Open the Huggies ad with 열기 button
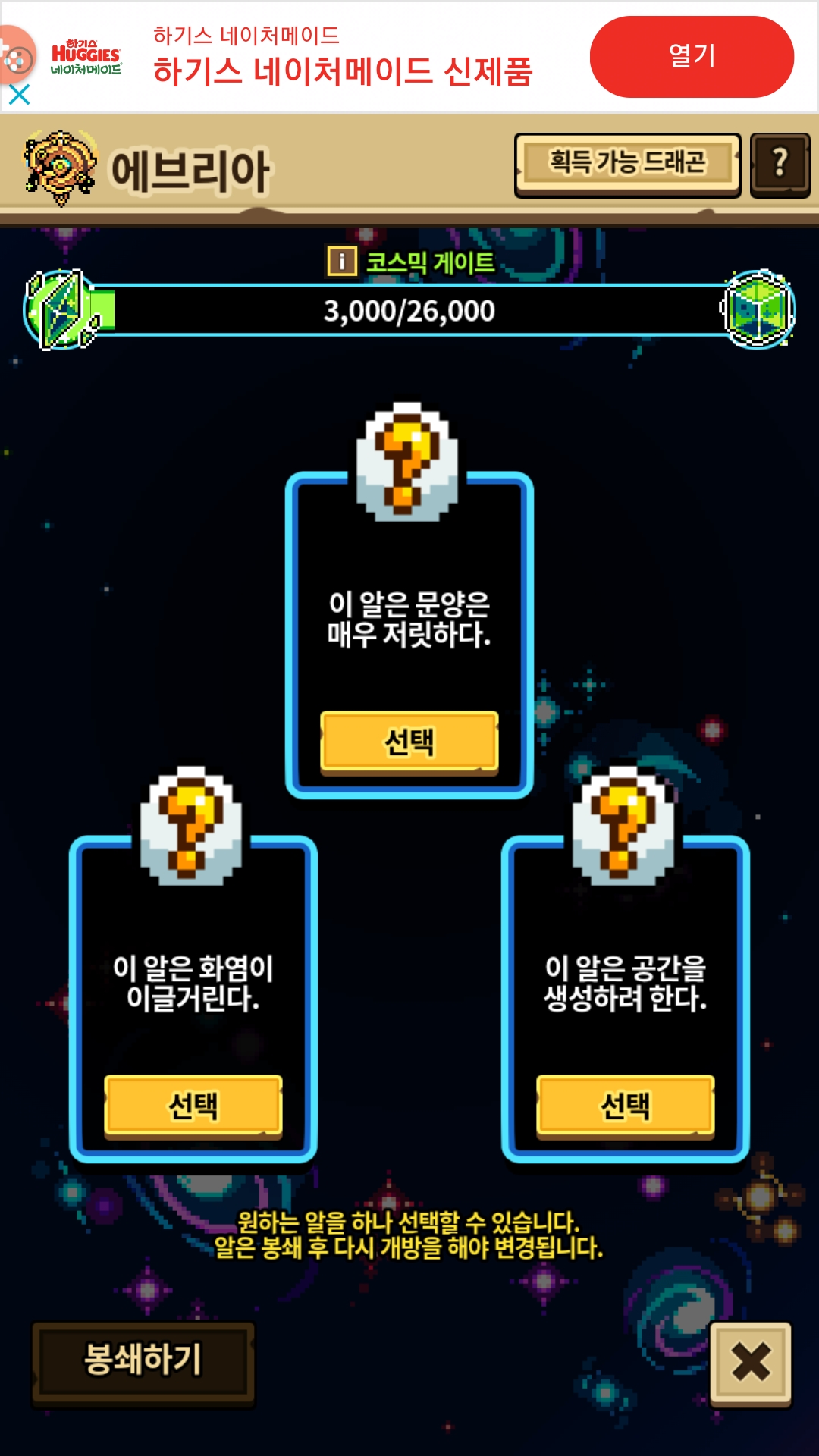The height and width of the screenshot is (1456, 819). [x=691, y=57]
